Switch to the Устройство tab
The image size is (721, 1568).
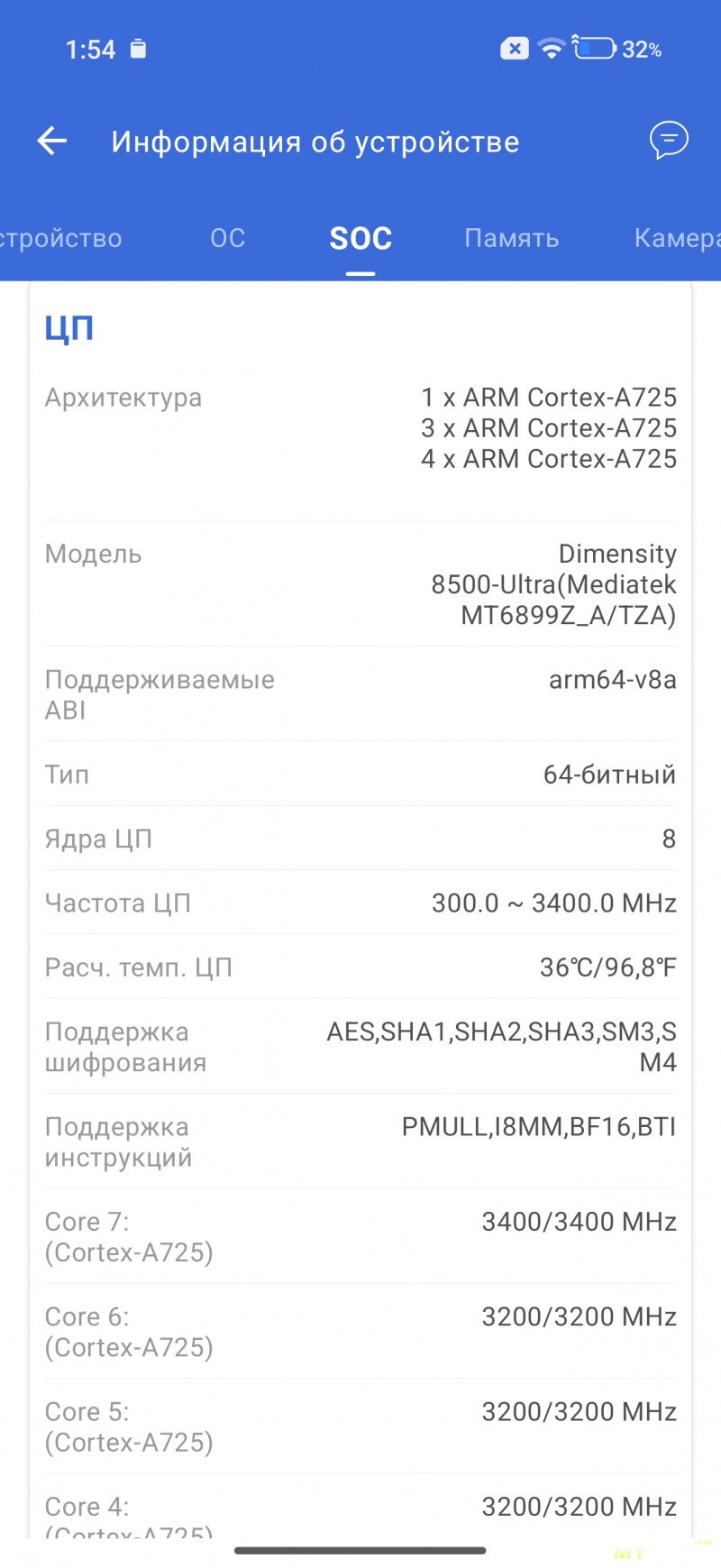[59, 238]
